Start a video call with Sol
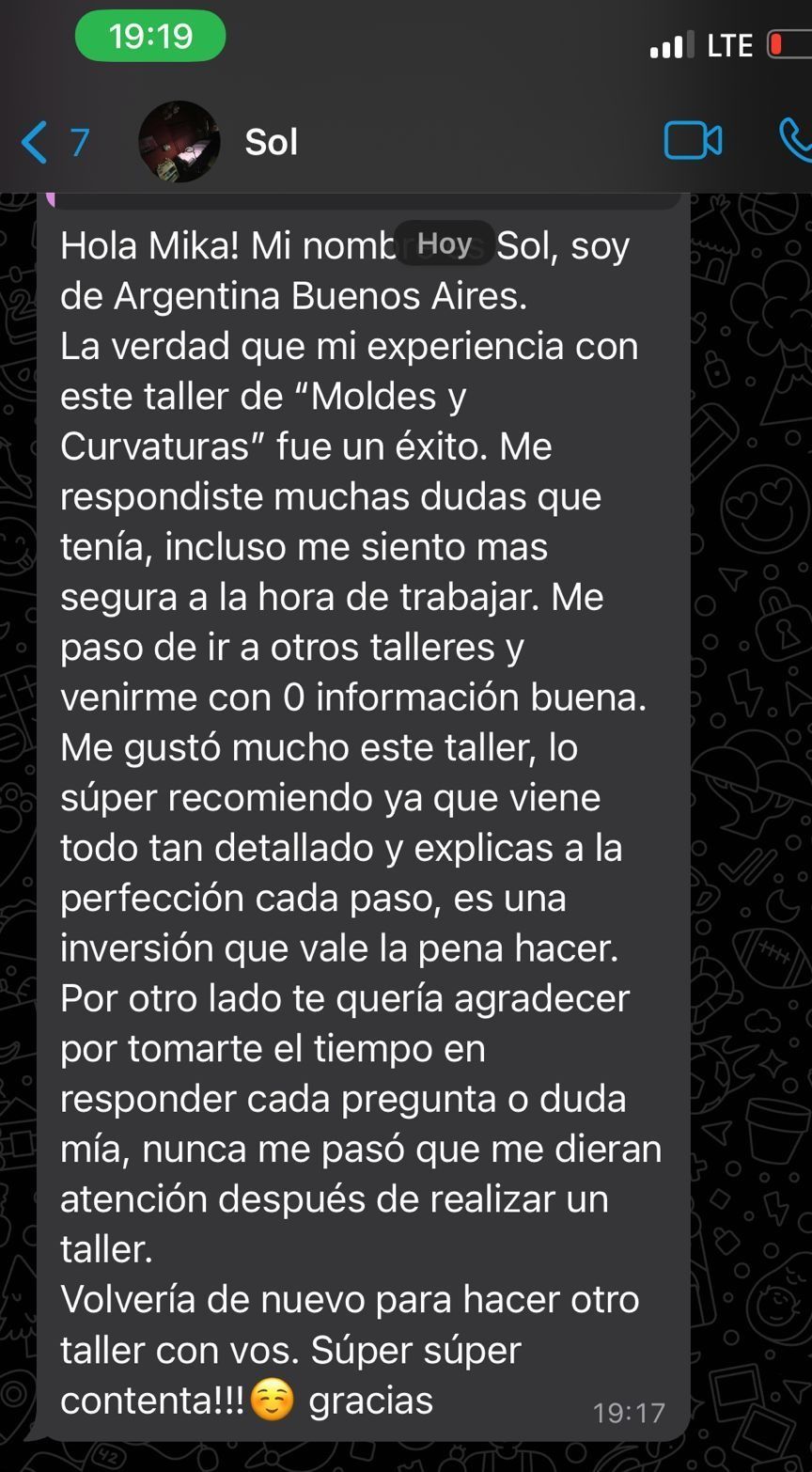This screenshot has width=812, height=1472. (693, 142)
